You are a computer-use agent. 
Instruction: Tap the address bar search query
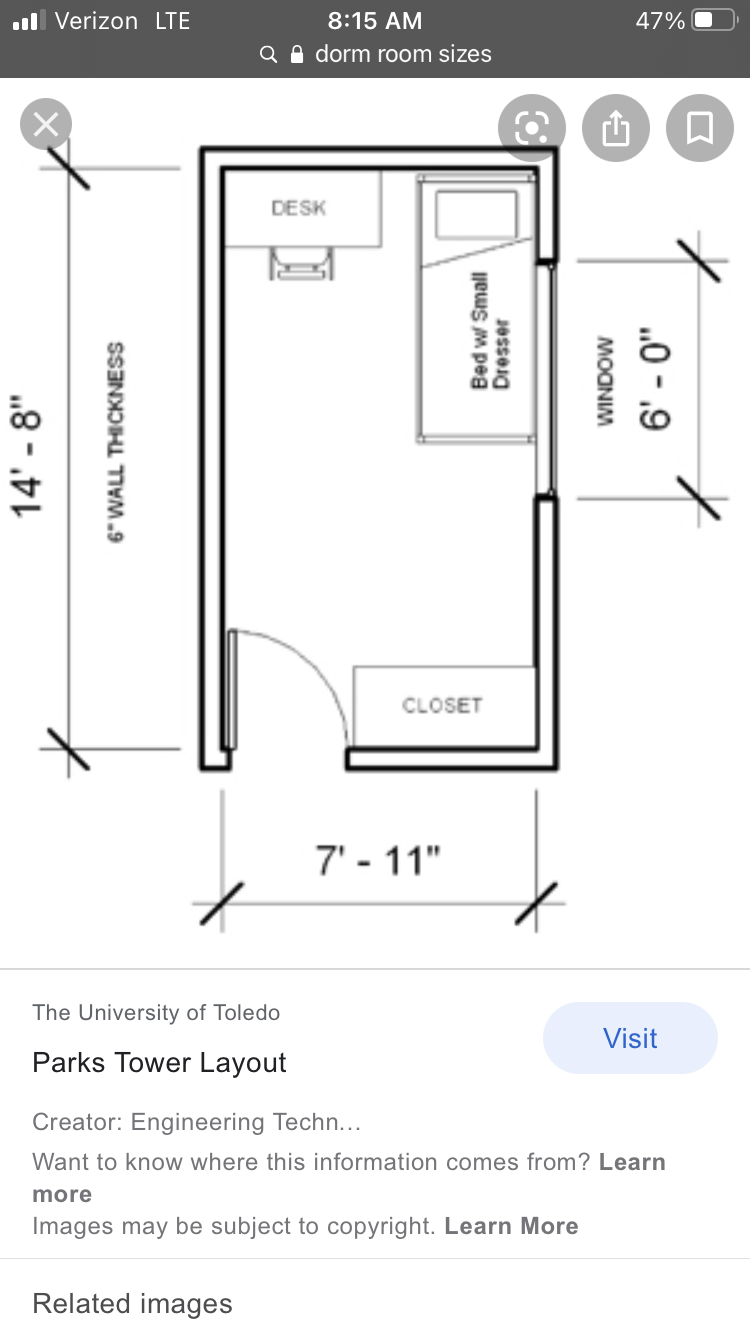(402, 54)
